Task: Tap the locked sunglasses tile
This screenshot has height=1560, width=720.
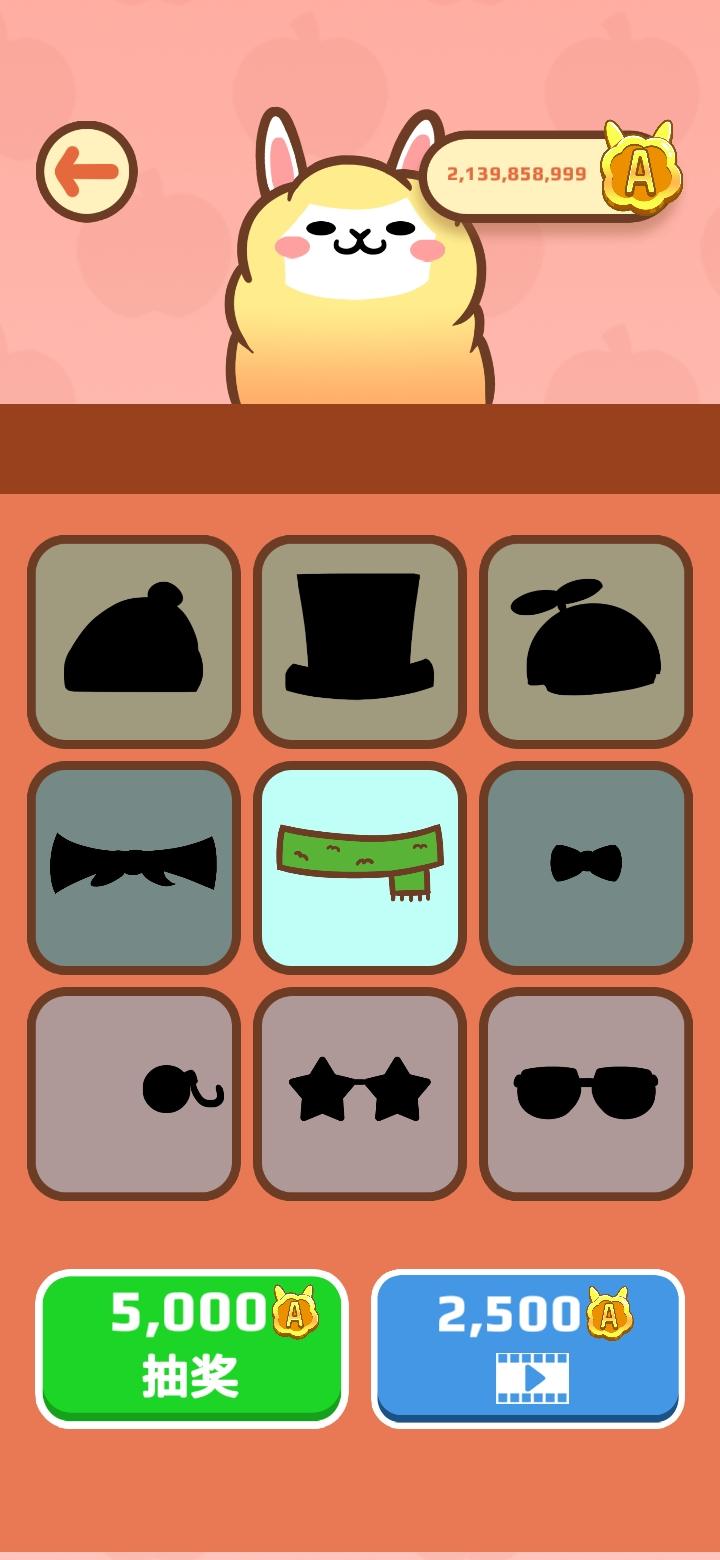Action: [x=586, y=1093]
